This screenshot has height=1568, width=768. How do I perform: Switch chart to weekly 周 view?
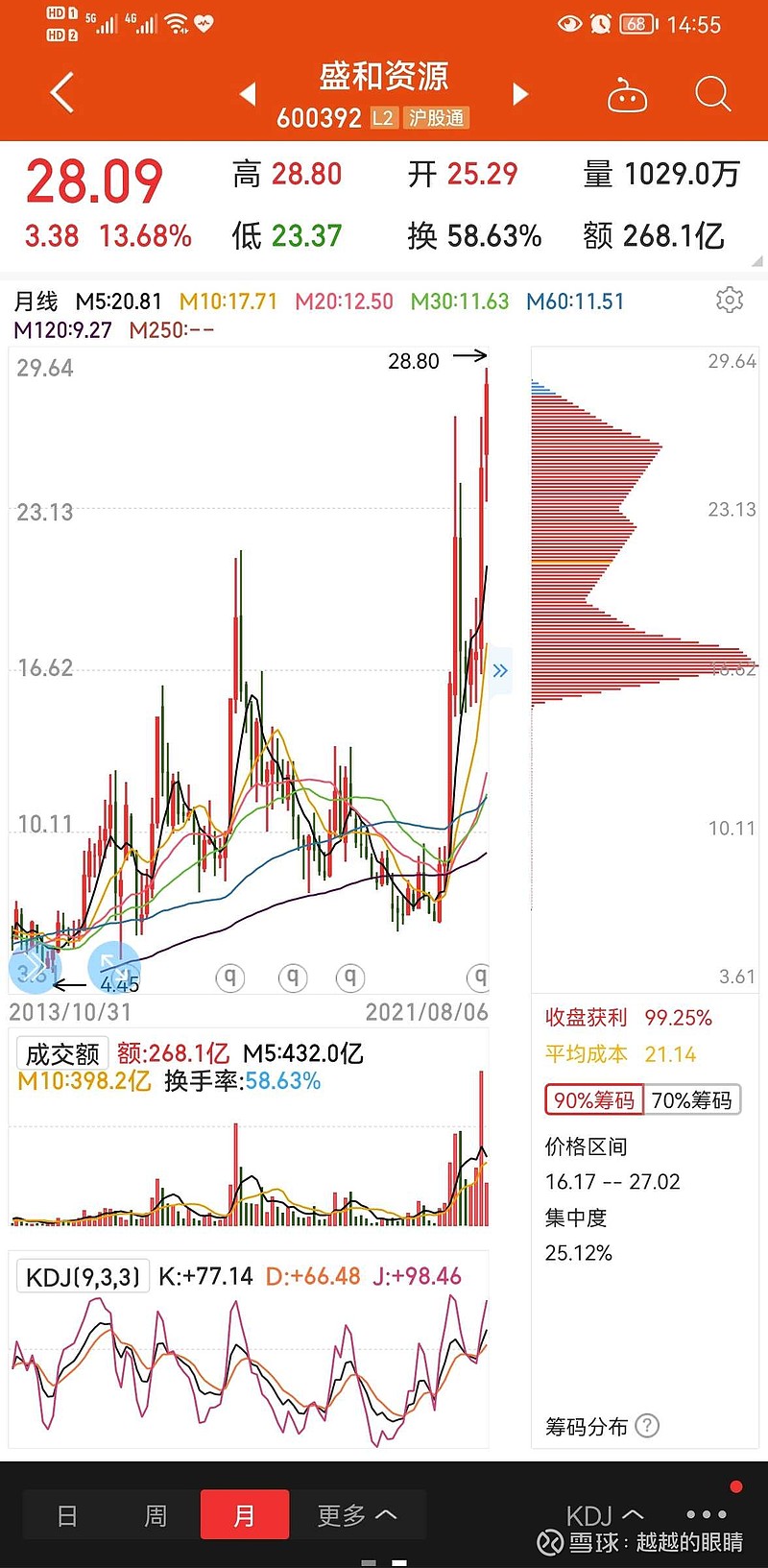(156, 1515)
